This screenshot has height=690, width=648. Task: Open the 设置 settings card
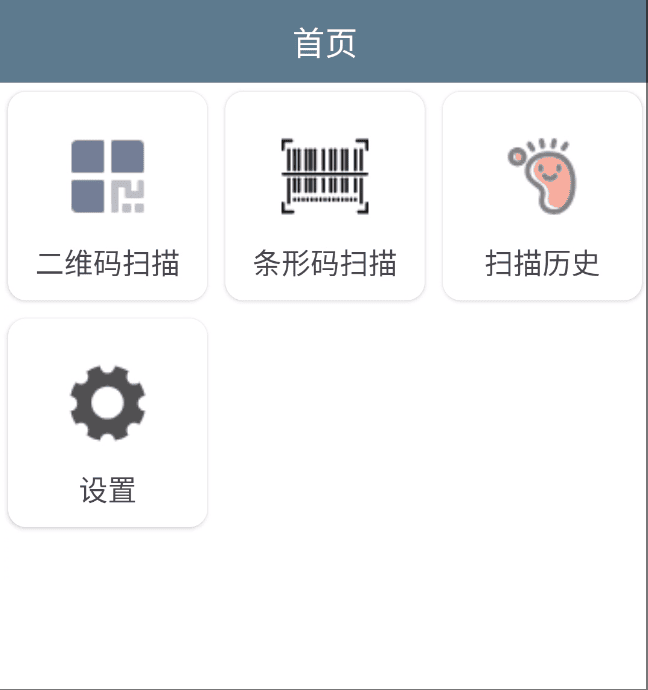(x=108, y=422)
